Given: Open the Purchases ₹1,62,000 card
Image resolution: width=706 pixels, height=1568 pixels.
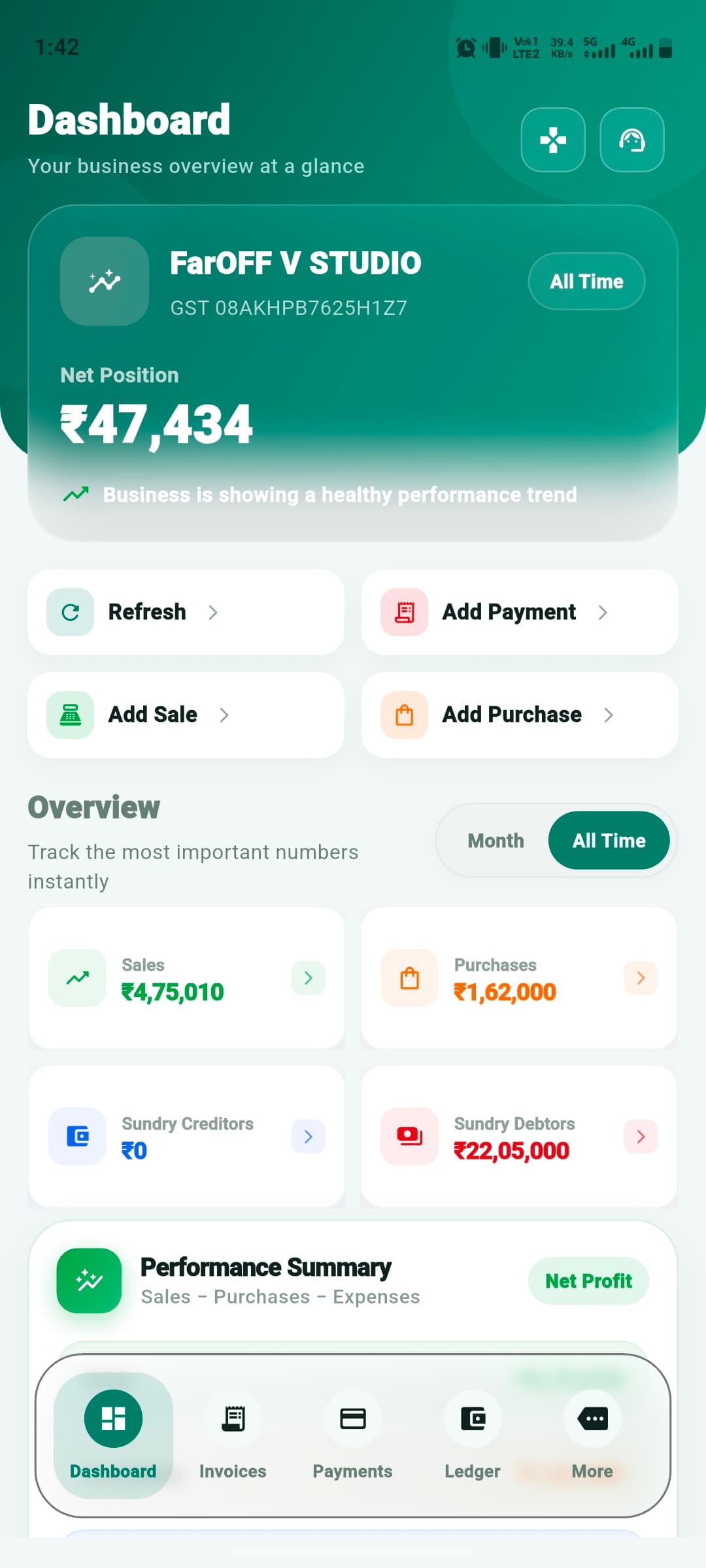Looking at the screenshot, I should 519,978.
